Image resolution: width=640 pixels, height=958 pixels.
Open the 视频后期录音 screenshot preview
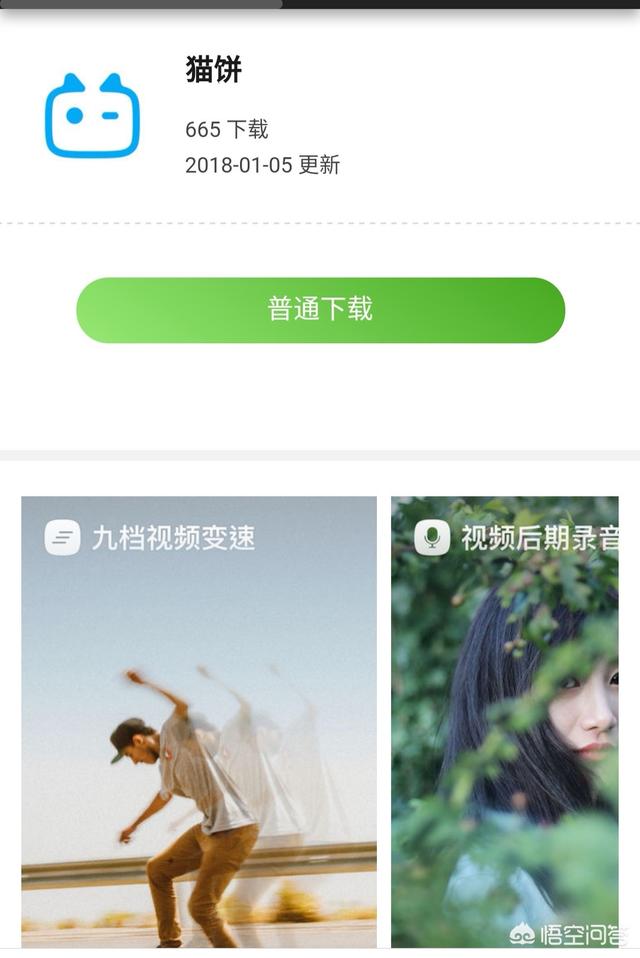pyautogui.click(x=505, y=720)
